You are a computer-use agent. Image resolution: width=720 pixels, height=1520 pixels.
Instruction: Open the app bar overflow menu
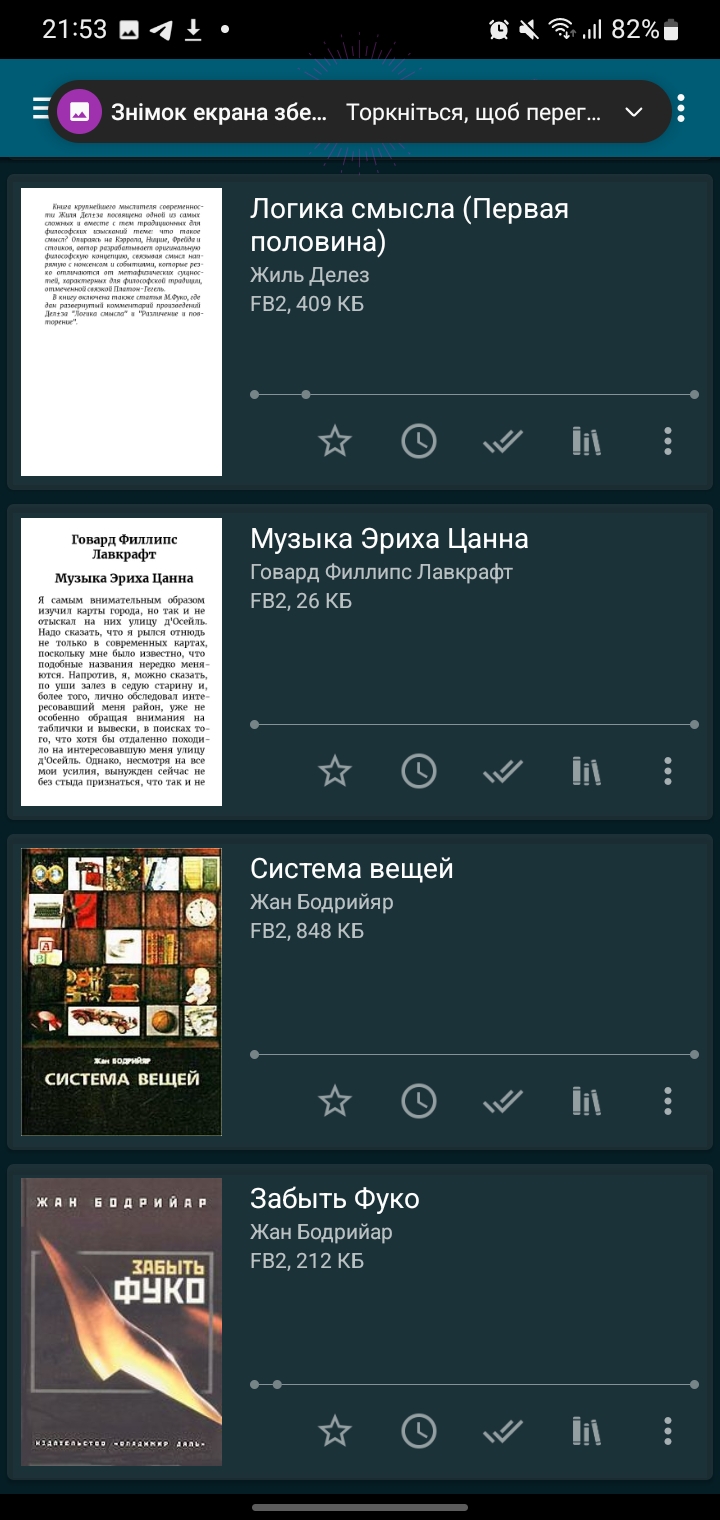(682, 108)
